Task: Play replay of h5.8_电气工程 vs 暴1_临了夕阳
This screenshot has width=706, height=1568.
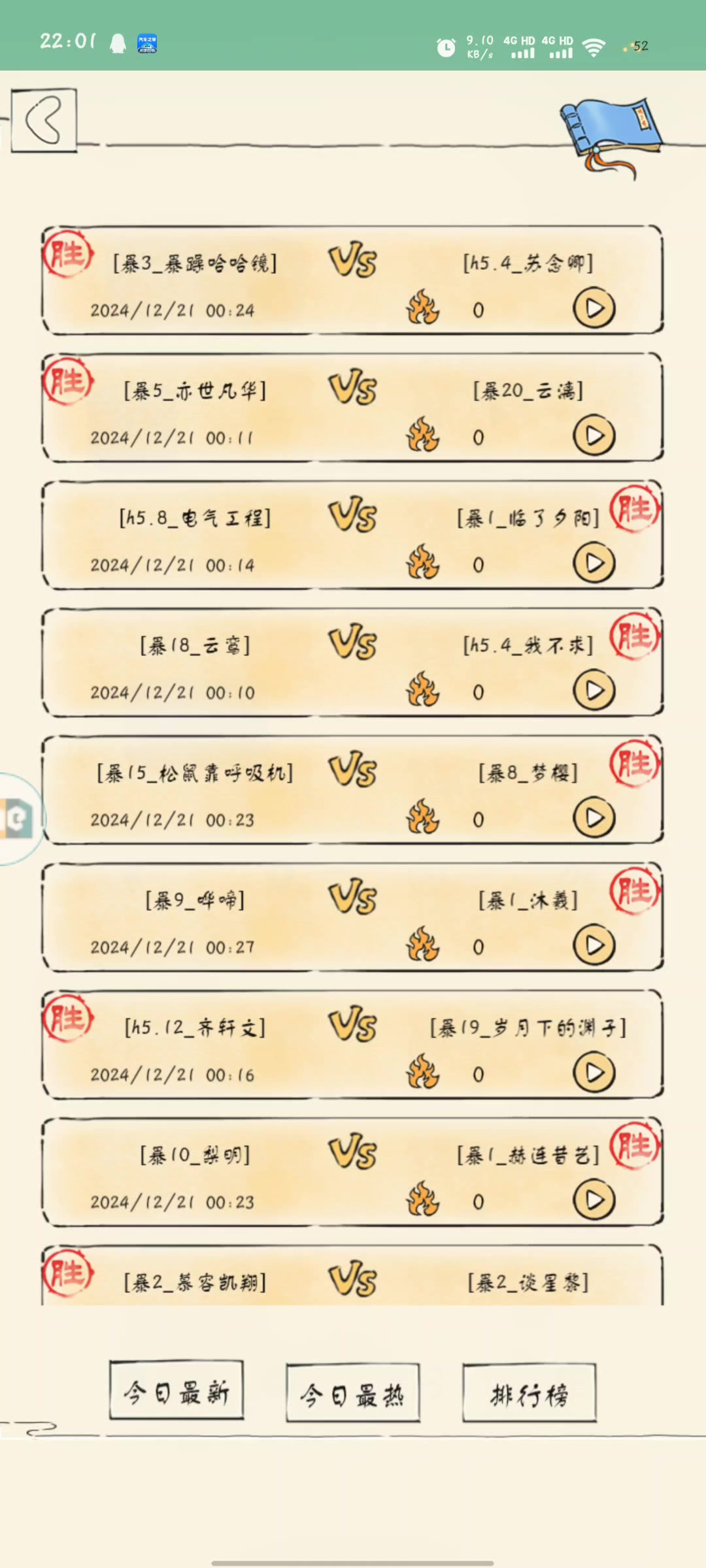Action: coord(594,563)
